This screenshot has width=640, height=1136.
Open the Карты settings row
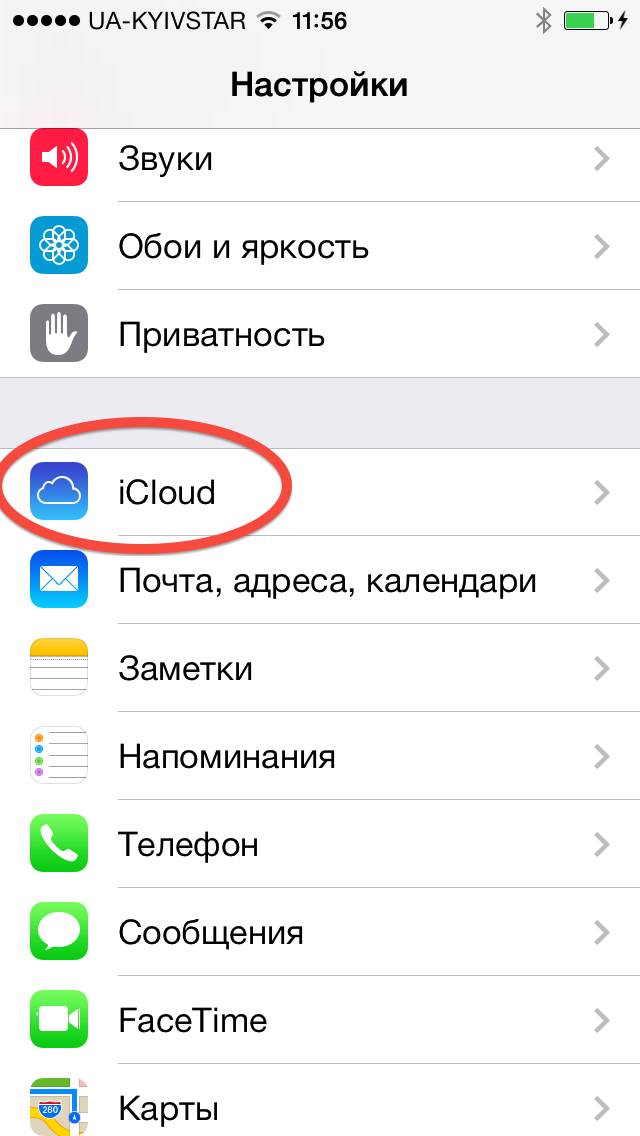[320, 1106]
